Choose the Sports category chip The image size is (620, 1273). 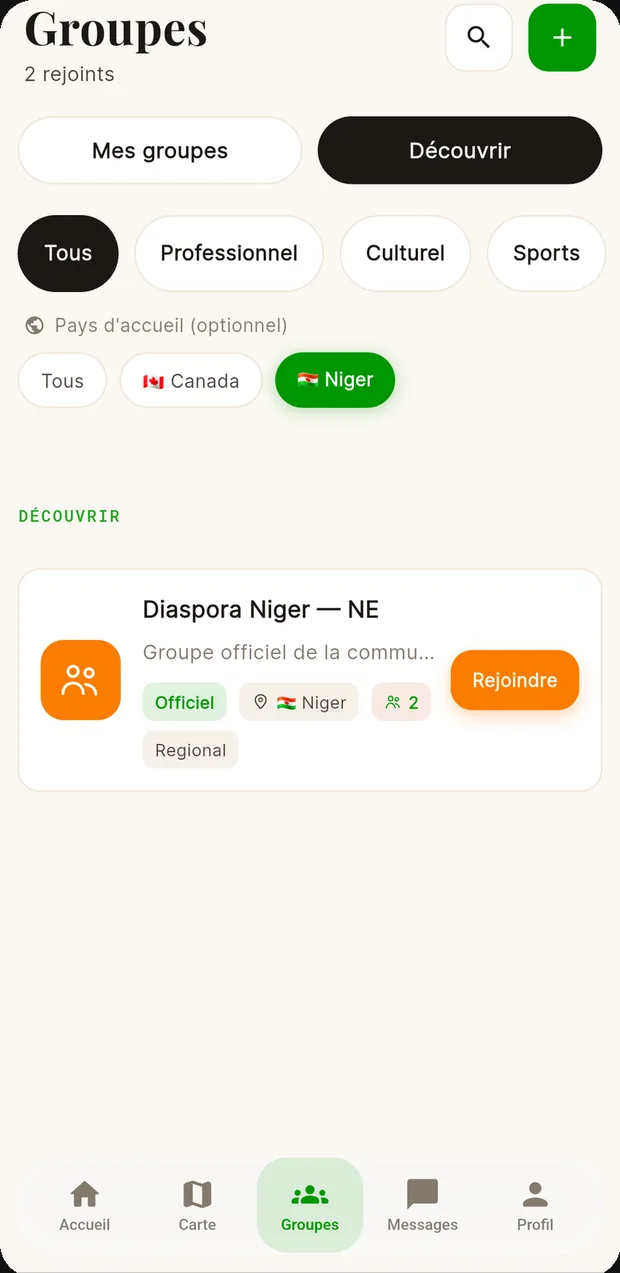click(x=546, y=253)
